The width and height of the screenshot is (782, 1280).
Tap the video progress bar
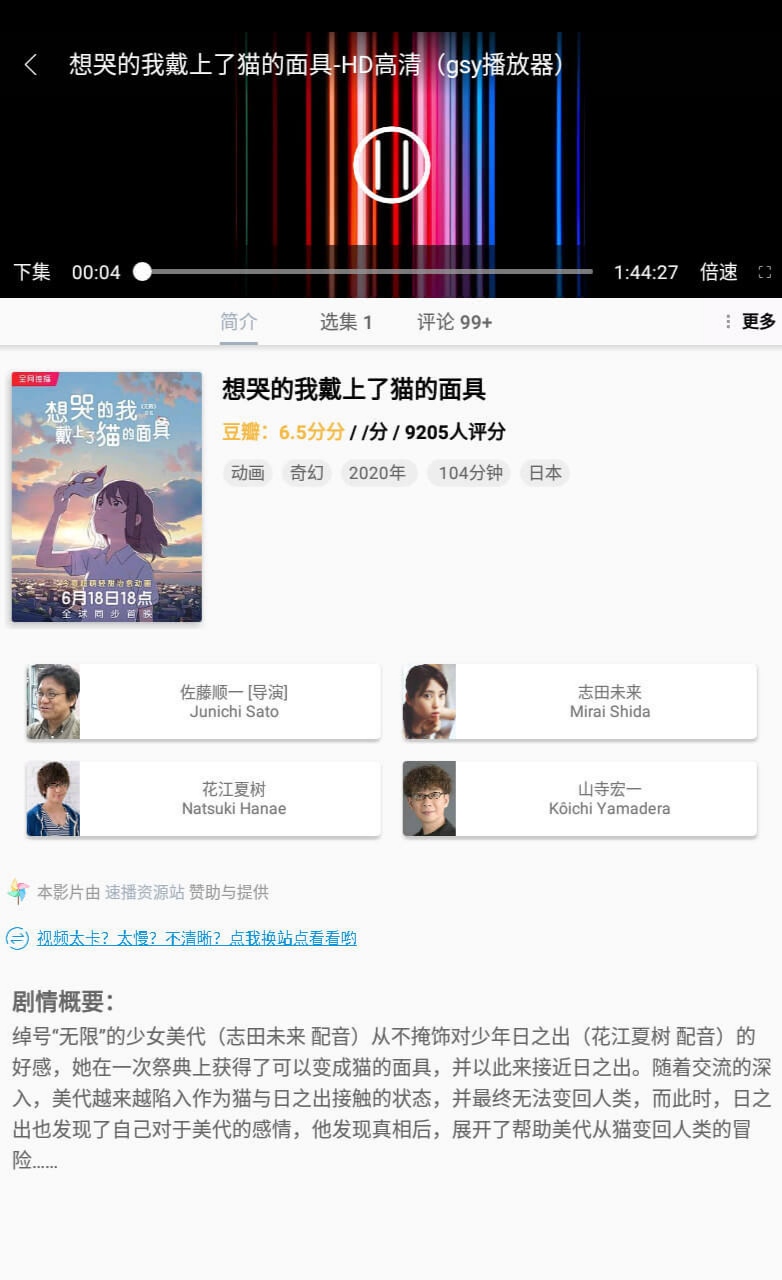(367, 272)
